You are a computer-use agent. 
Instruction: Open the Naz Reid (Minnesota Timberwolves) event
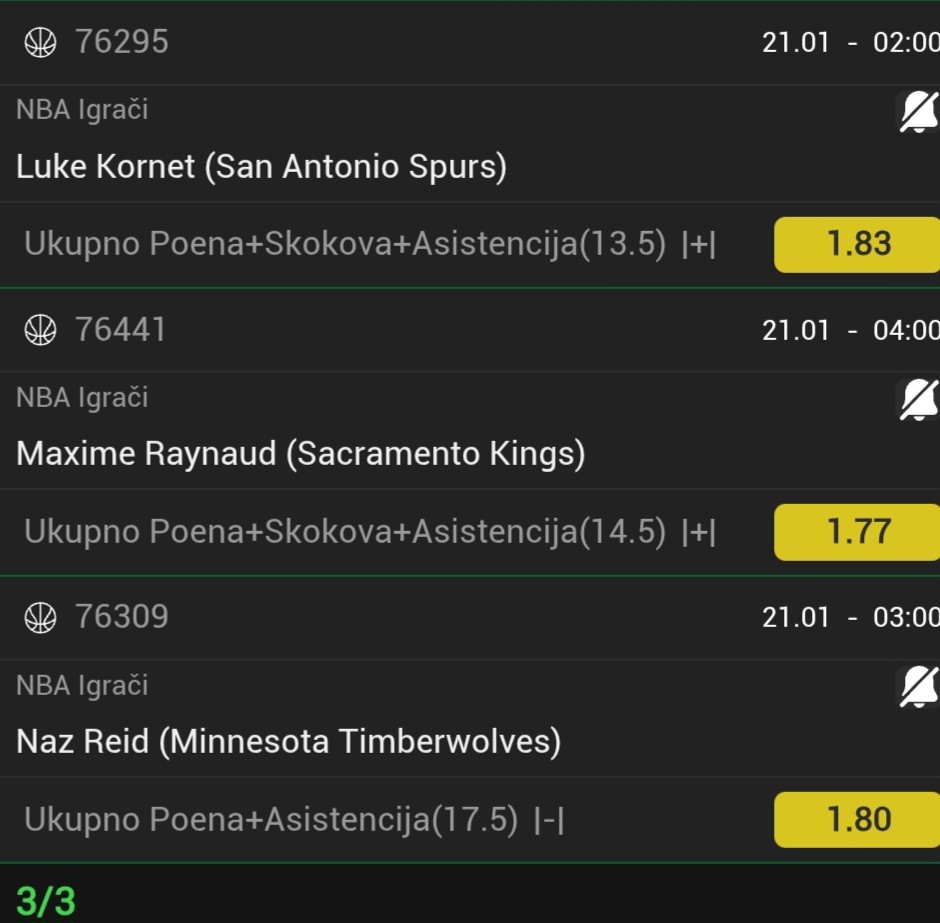click(x=289, y=742)
